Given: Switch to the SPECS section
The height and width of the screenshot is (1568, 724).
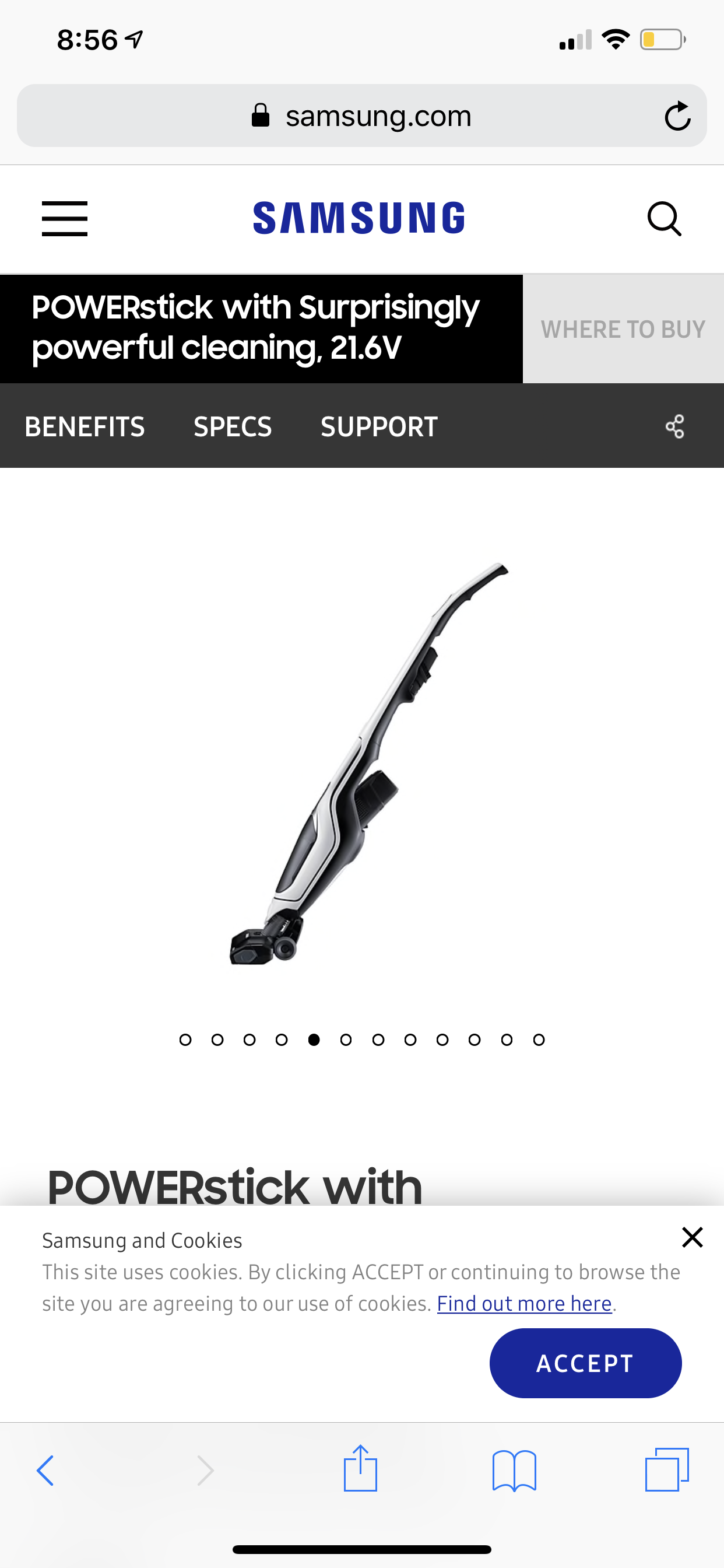Looking at the screenshot, I should (233, 426).
